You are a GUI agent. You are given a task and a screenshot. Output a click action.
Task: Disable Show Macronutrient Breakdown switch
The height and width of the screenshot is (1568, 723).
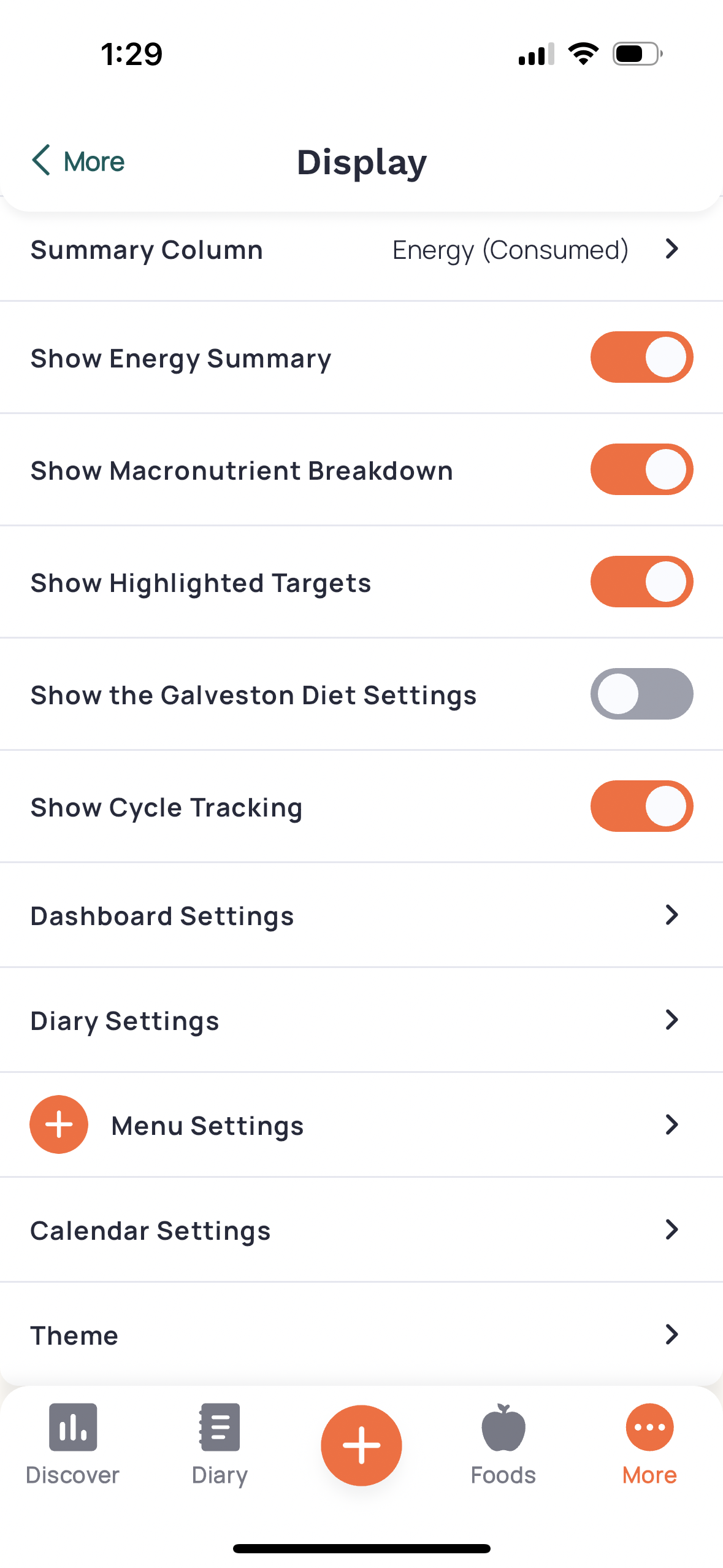(641, 469)
